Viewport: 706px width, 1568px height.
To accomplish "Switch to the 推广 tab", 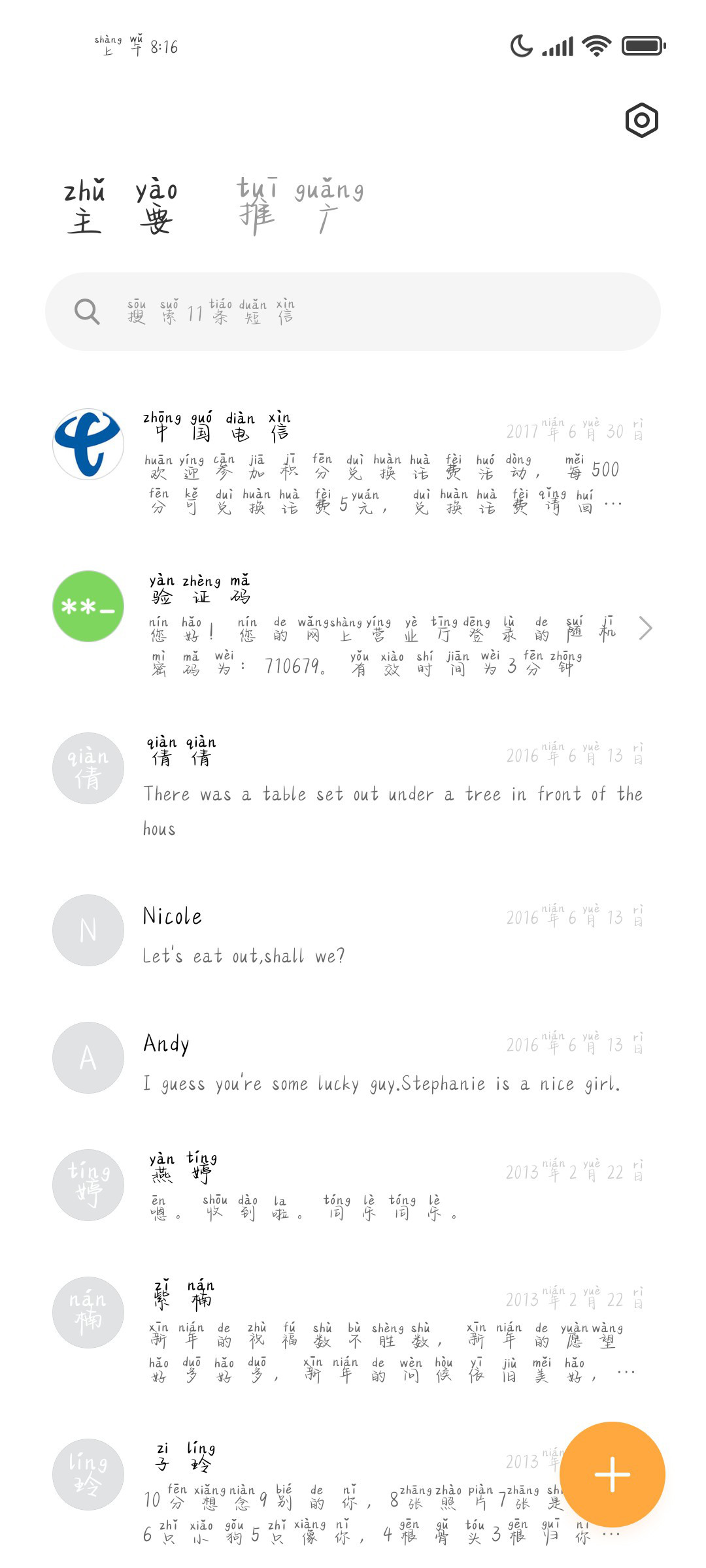I will tap(301, 206).
